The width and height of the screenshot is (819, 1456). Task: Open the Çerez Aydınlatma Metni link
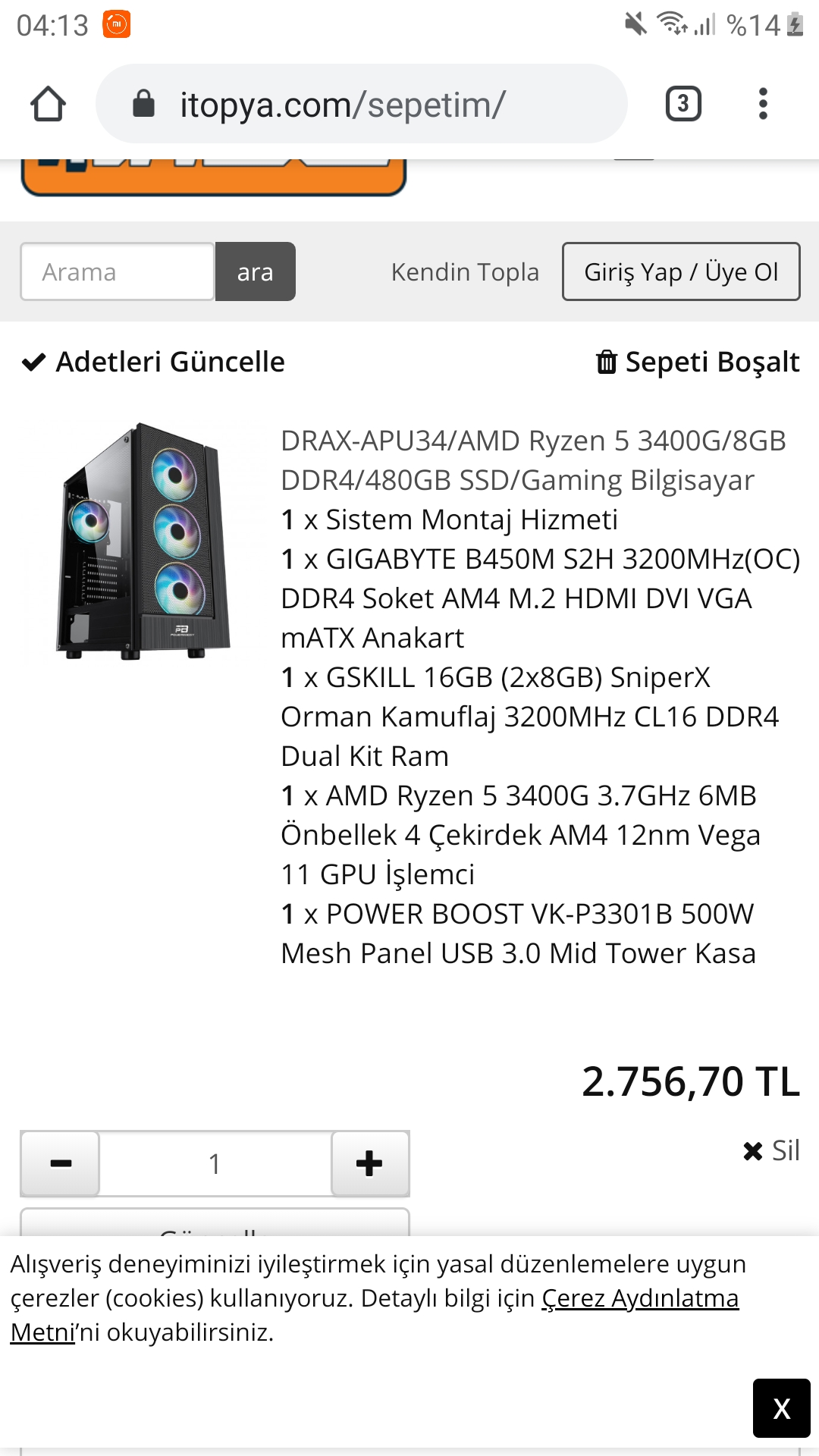(639, 1298)
